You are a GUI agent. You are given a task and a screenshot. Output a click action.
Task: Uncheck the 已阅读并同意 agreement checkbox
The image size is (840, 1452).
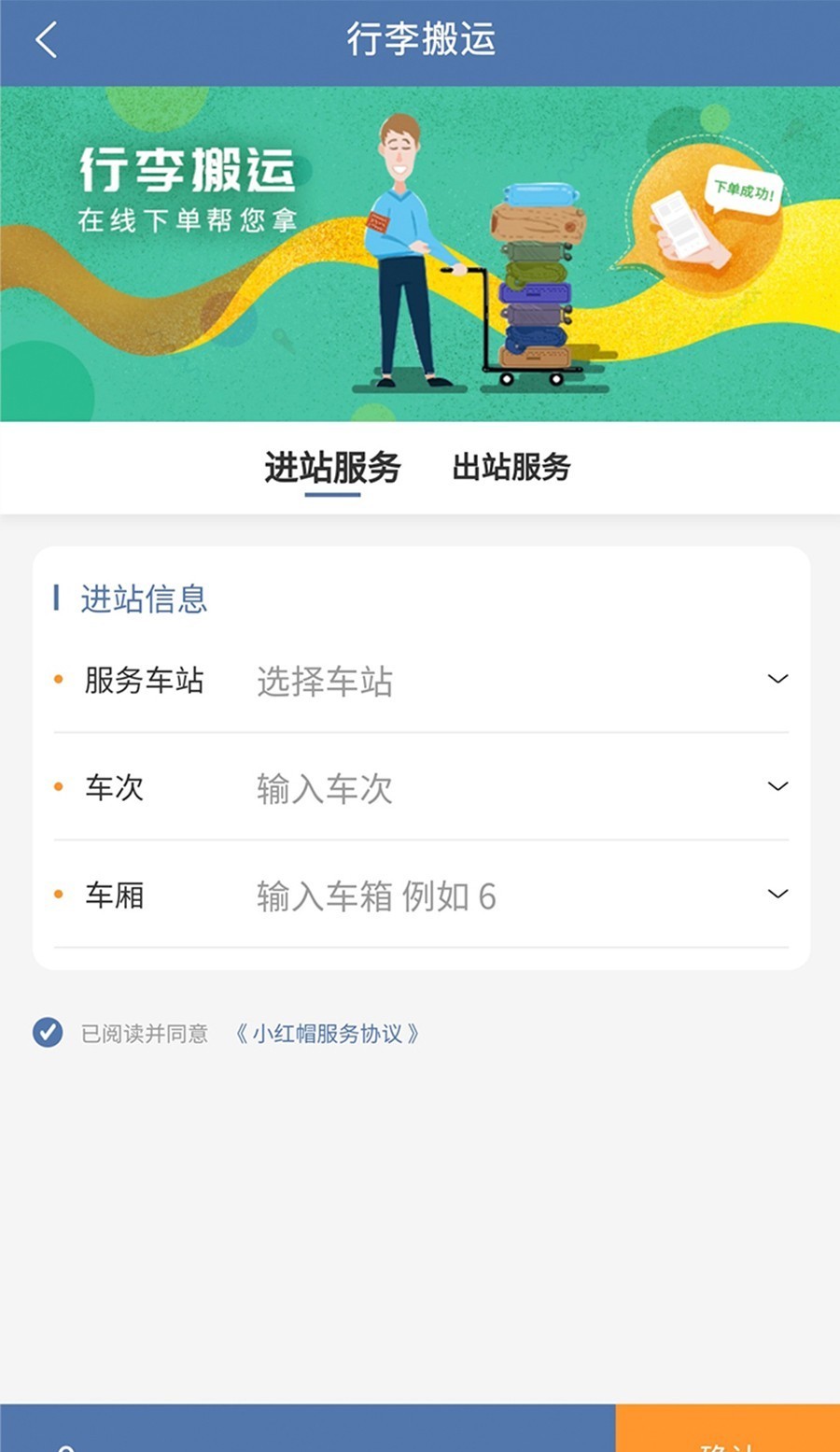coord(48,1033)
